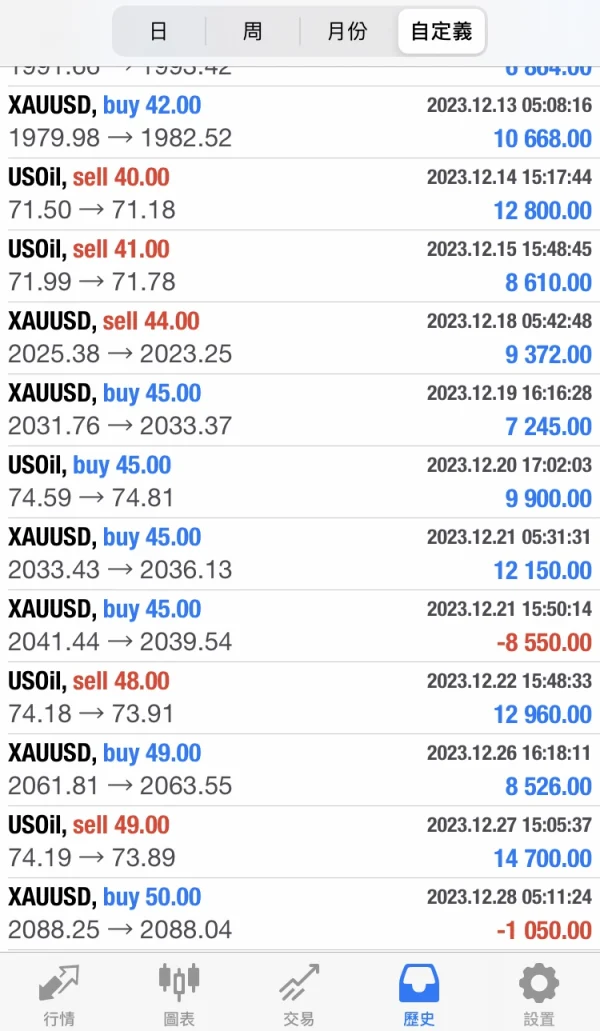Show details for USOil buy 45.00
This screenshot has height=1031, width=600.
[300, 482]
